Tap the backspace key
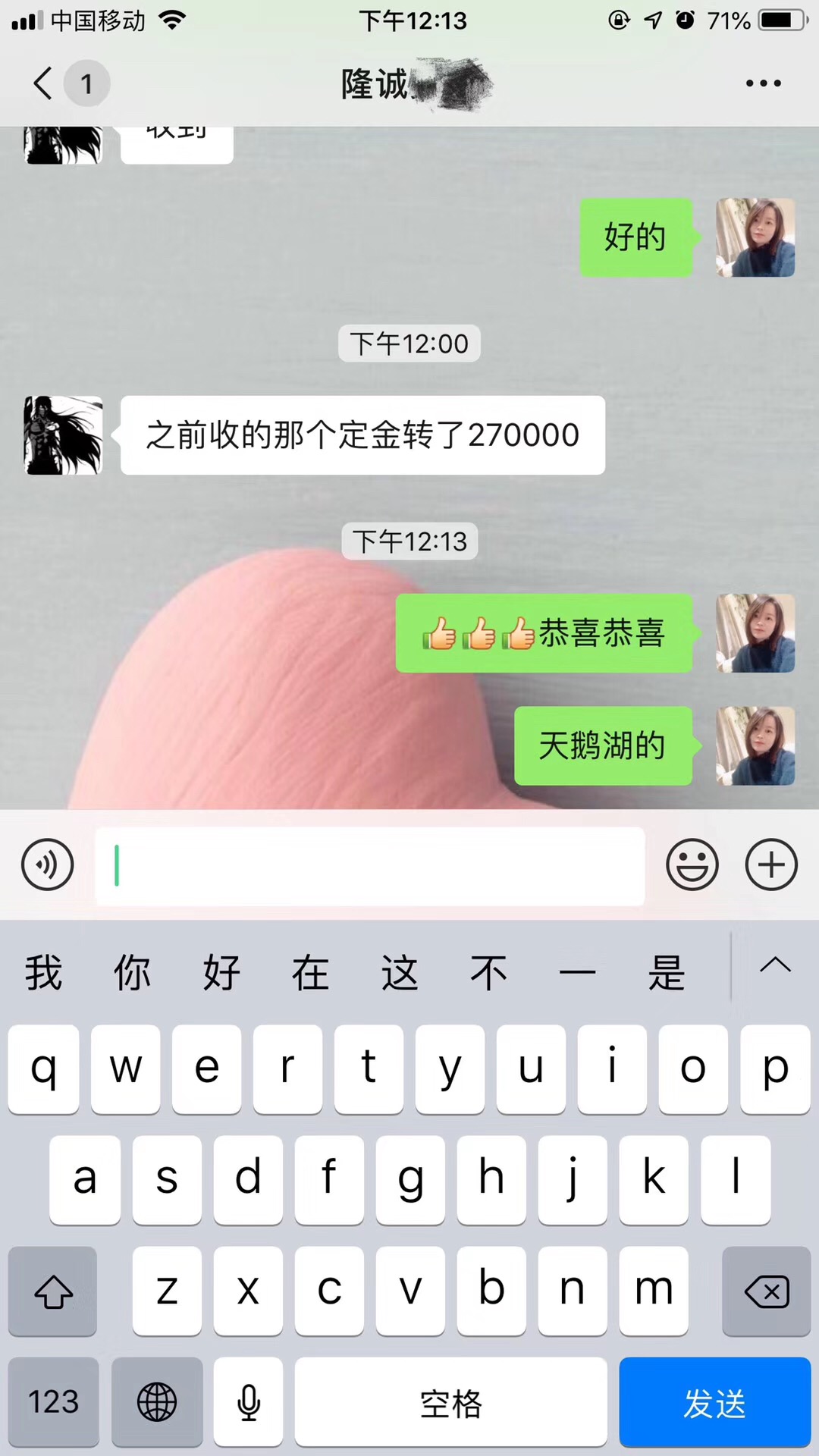This screenshot has width=819, height=1456. pos(767,1291)
